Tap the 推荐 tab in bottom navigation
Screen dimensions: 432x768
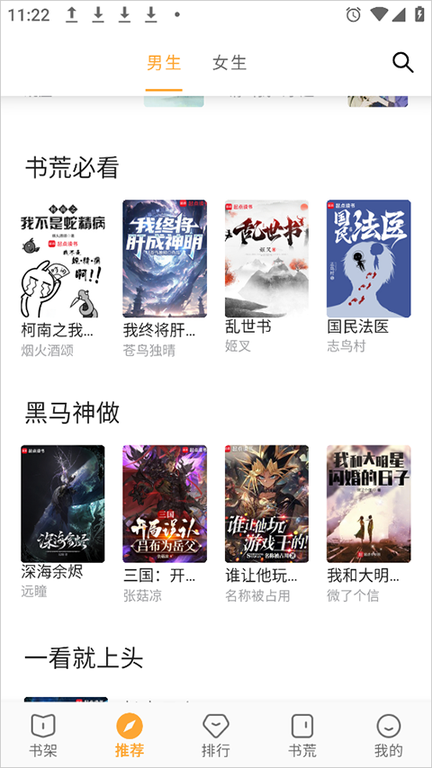pyautogui.click(x=129, y=734)
